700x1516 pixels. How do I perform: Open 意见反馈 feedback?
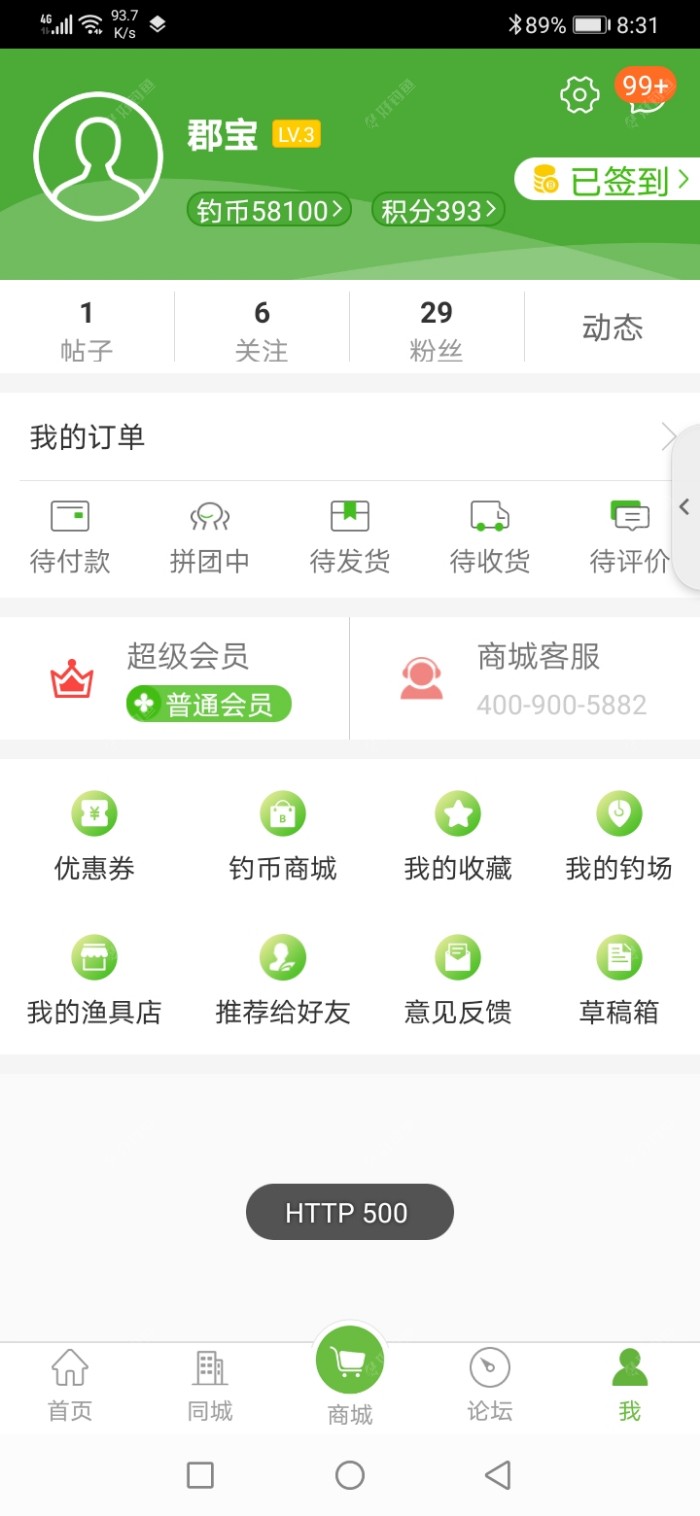(458, 982)
